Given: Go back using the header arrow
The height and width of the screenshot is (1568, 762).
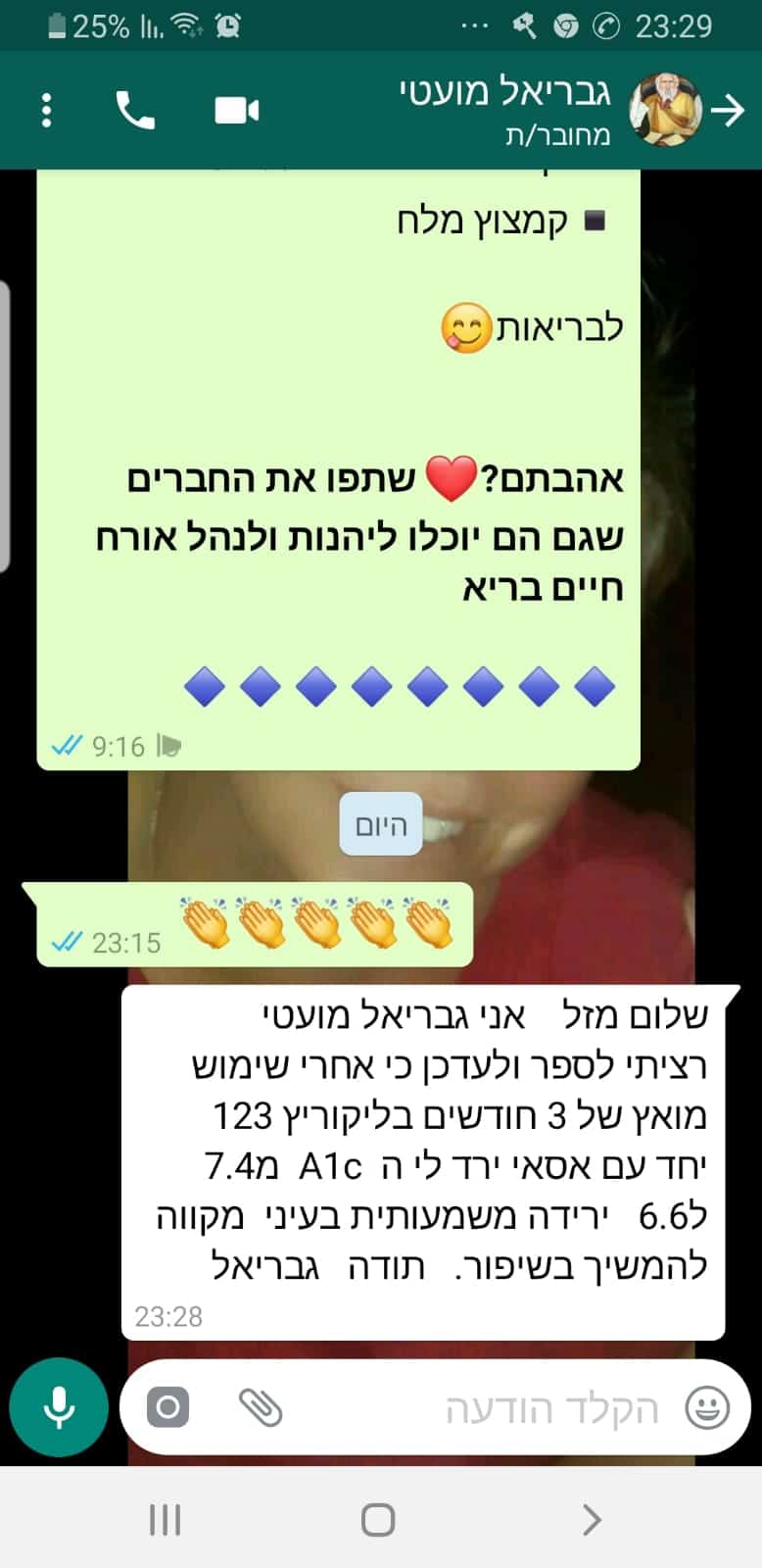Looking at the screenshot, I should click(728, 111).
